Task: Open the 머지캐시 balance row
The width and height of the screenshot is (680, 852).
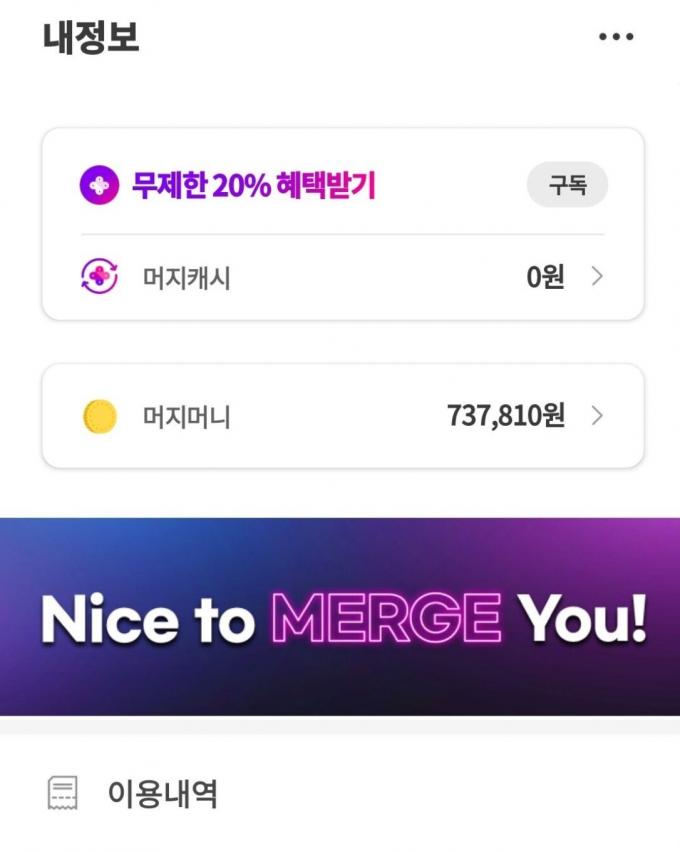Action: [x=342, y=277]
